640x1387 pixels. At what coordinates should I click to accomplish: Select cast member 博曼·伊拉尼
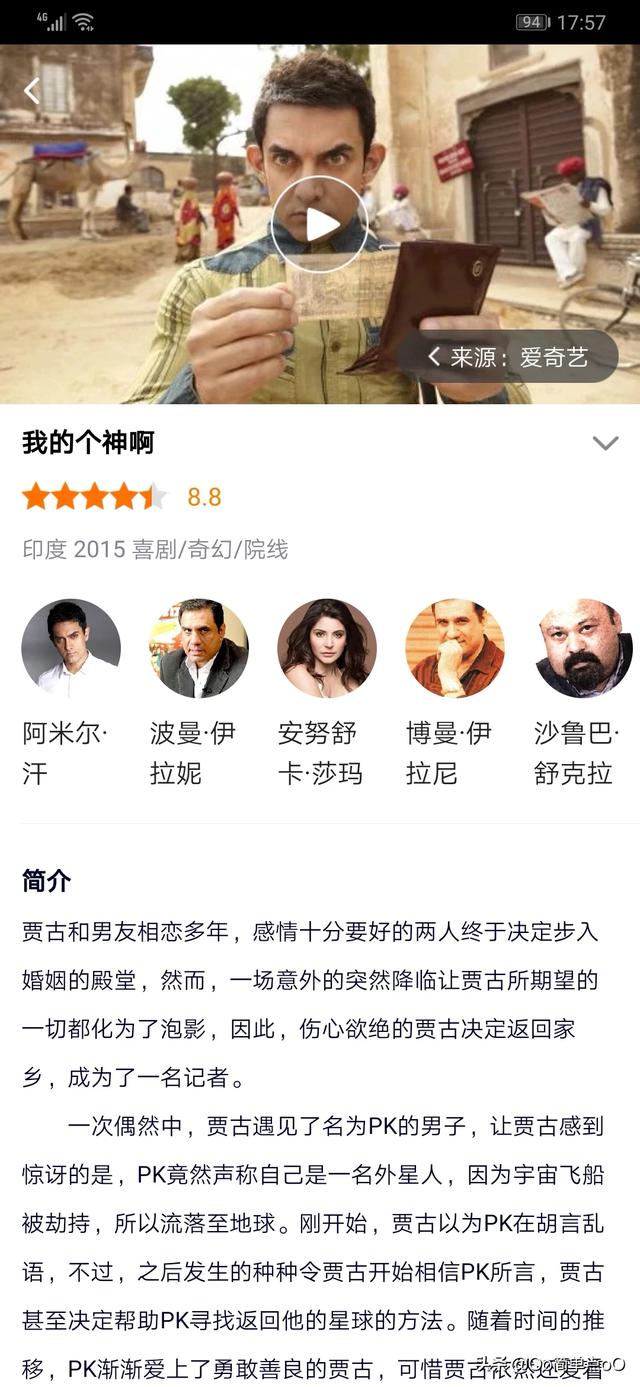(455, 649)
